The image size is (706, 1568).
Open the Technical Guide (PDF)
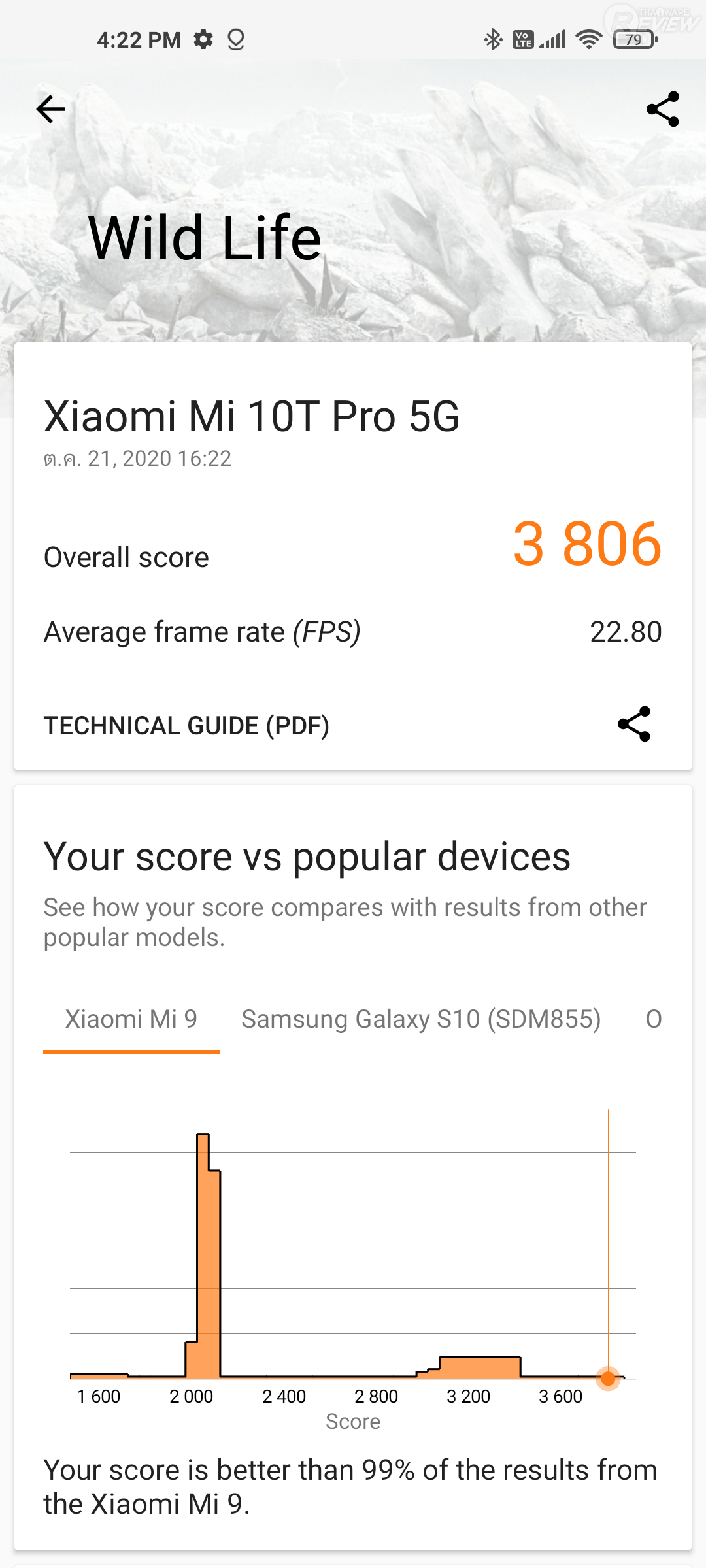pos(186,726)
